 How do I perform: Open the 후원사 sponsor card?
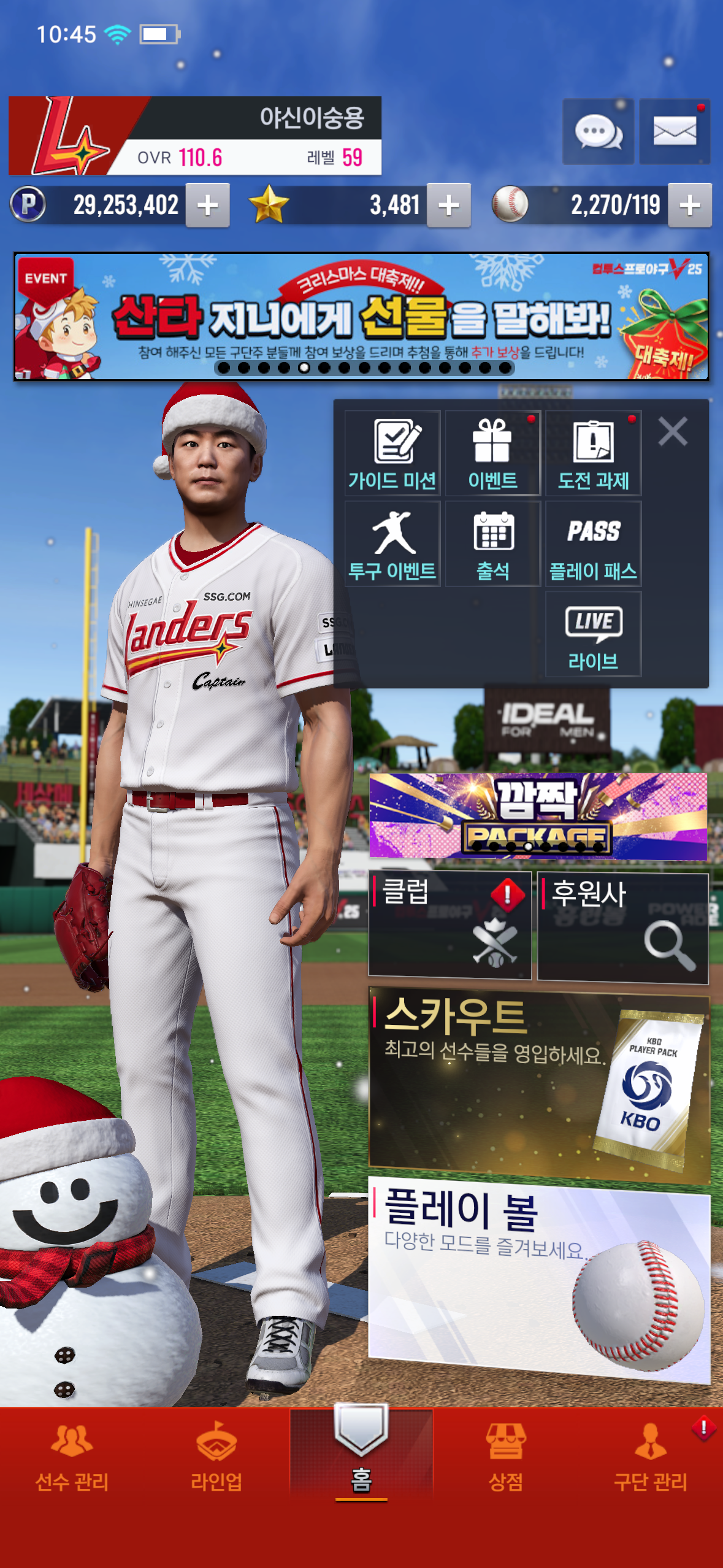622,926
